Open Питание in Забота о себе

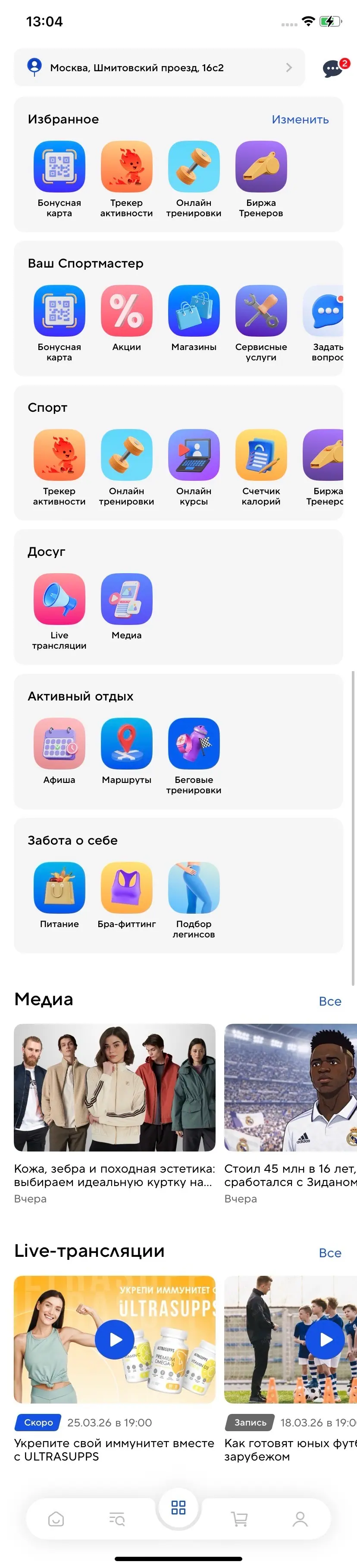pyautogui.click(x=60, y=887)
